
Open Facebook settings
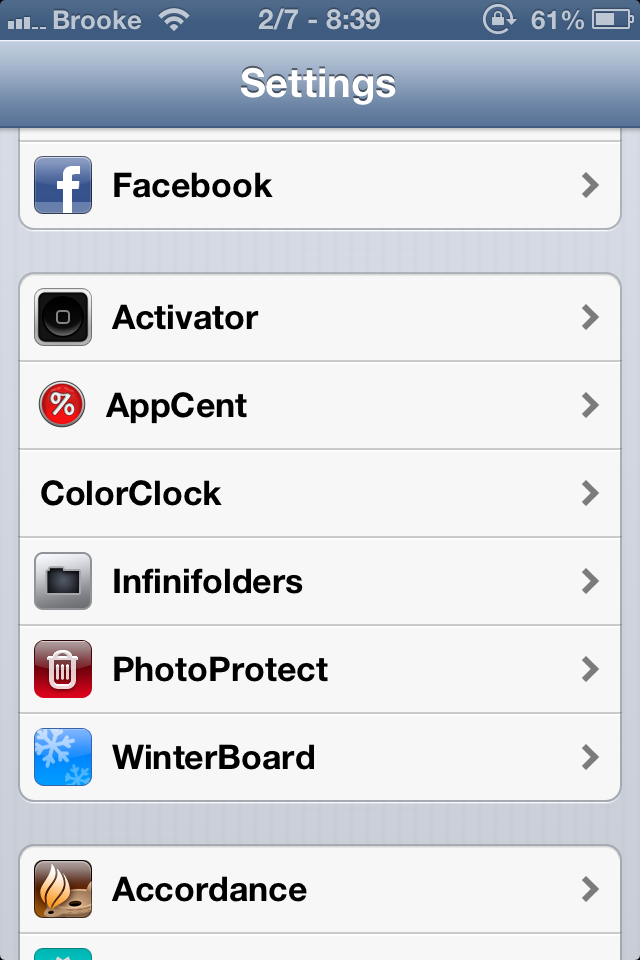[320, 185]
